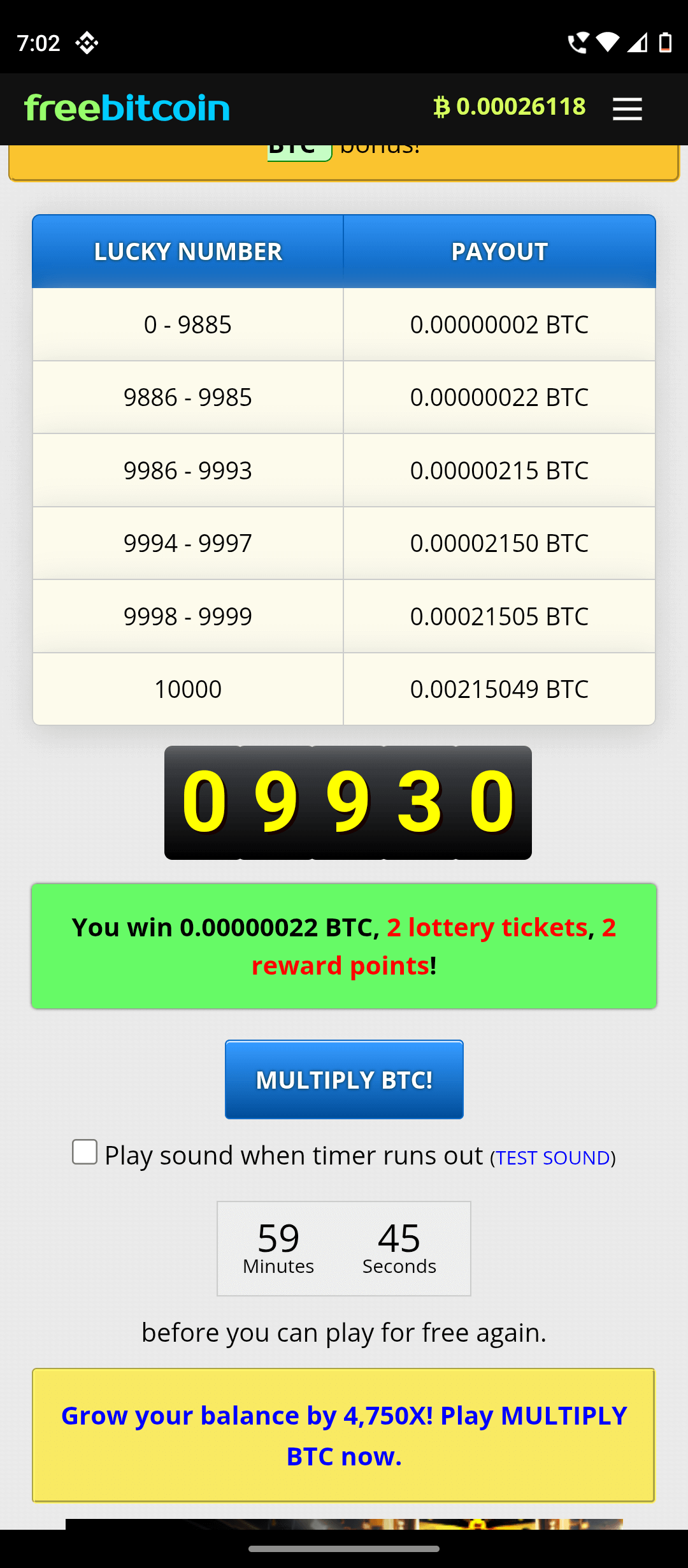Open the hamburger menu
The image size is (688, 1568).
tap(627, 109)
